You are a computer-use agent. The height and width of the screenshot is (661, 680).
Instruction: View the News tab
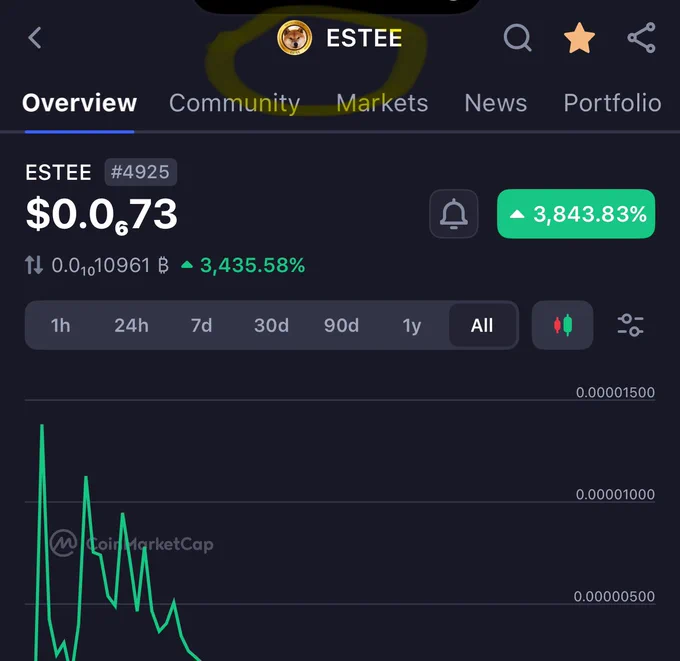click(x=496, y=103)
